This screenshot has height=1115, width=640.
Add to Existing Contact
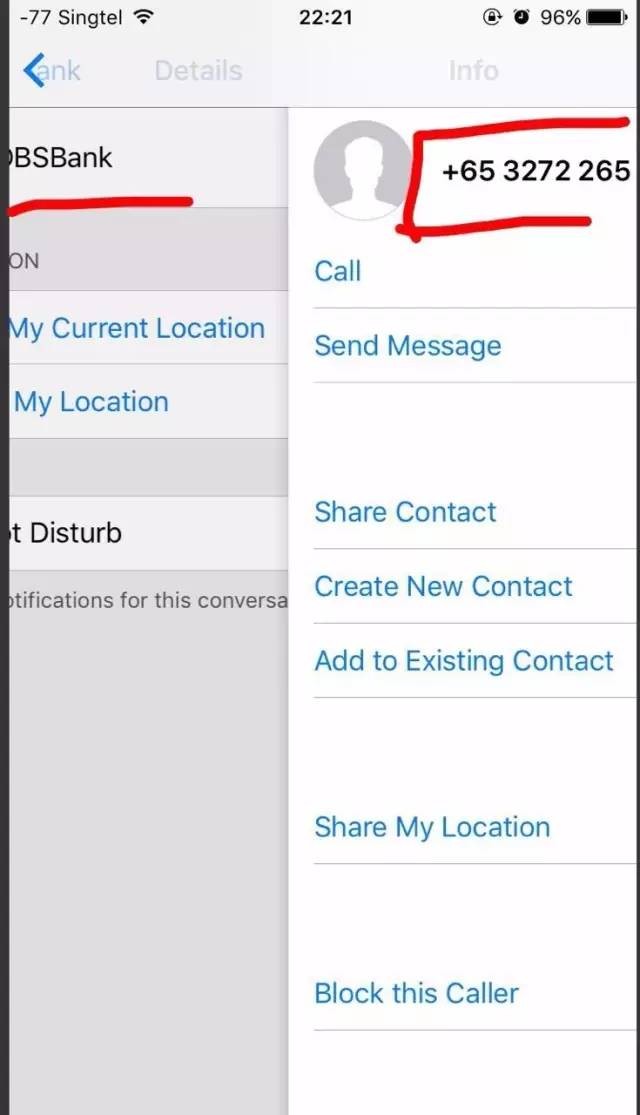coord(464,661)
